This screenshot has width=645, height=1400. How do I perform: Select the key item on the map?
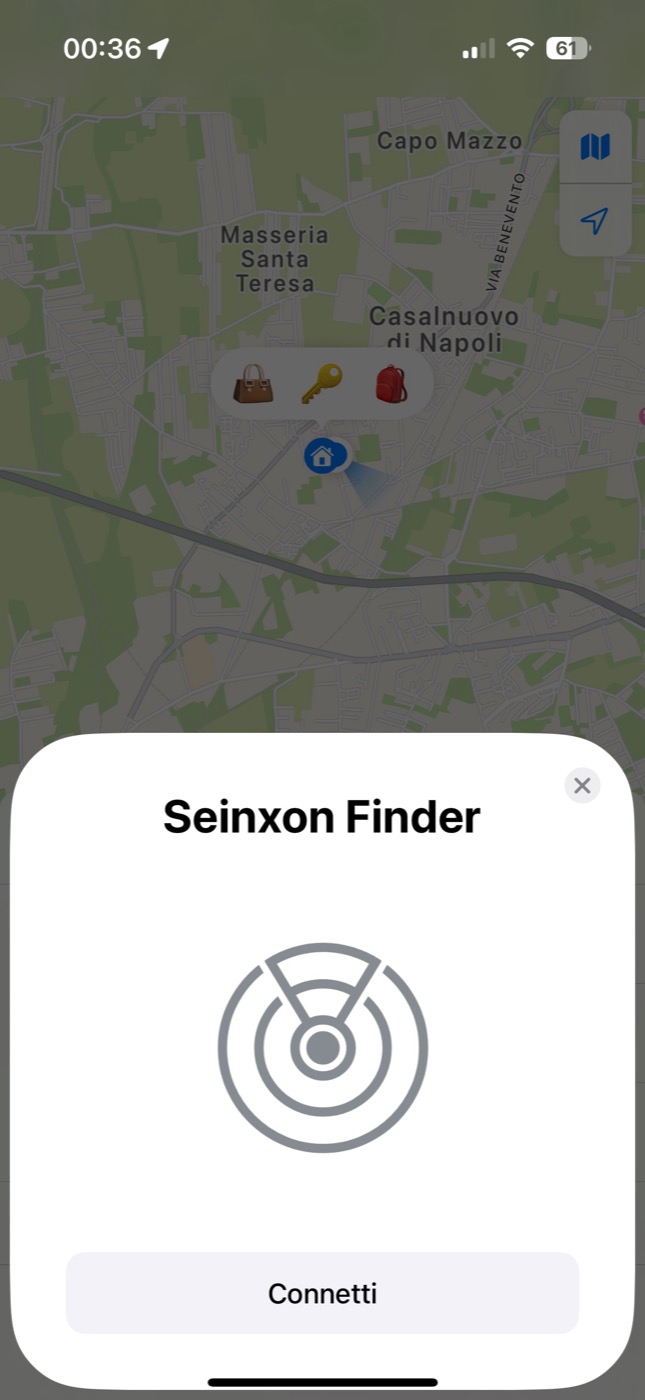(x=322, y=383)
